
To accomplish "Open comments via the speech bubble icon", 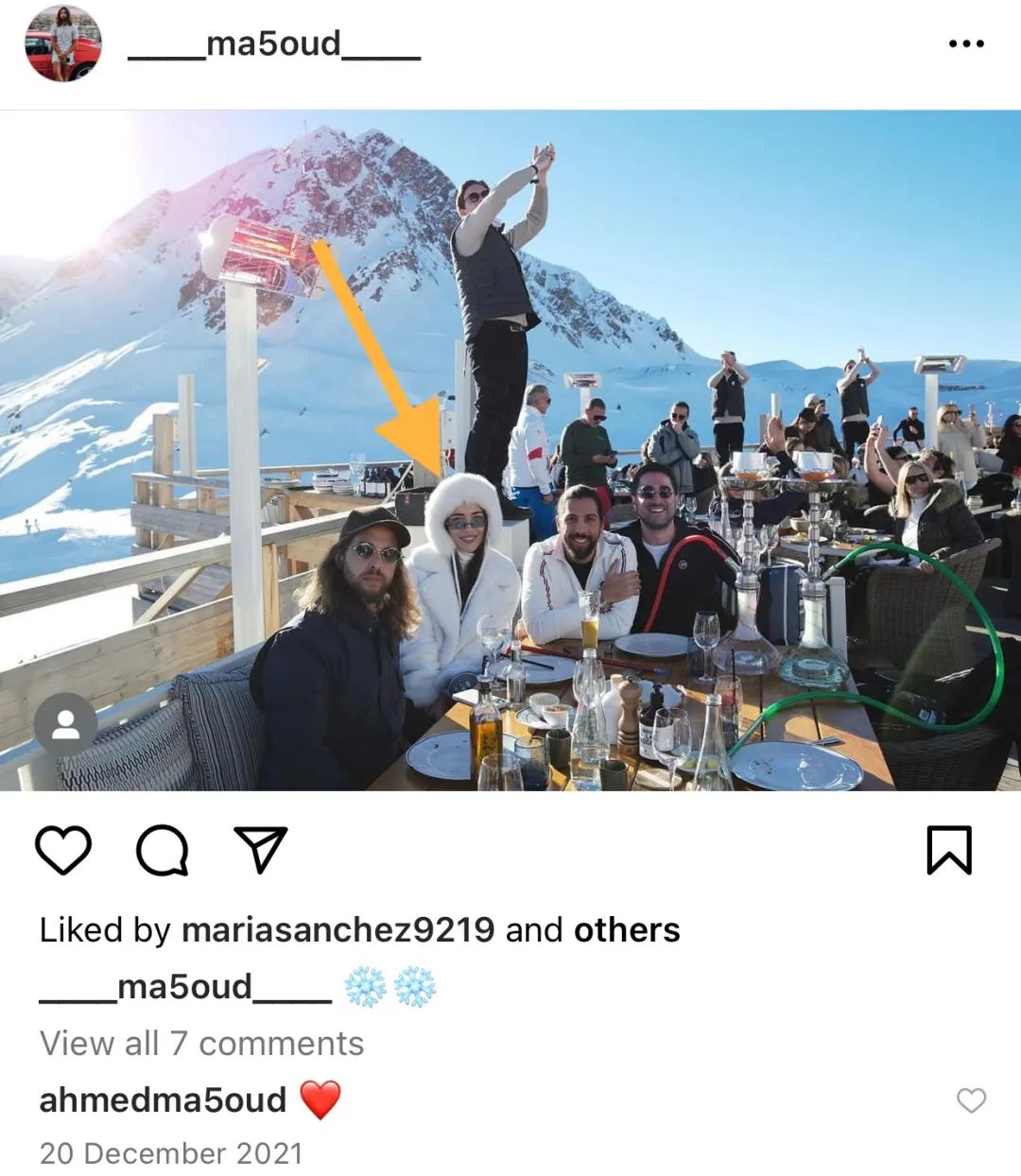I will point(162,851).
